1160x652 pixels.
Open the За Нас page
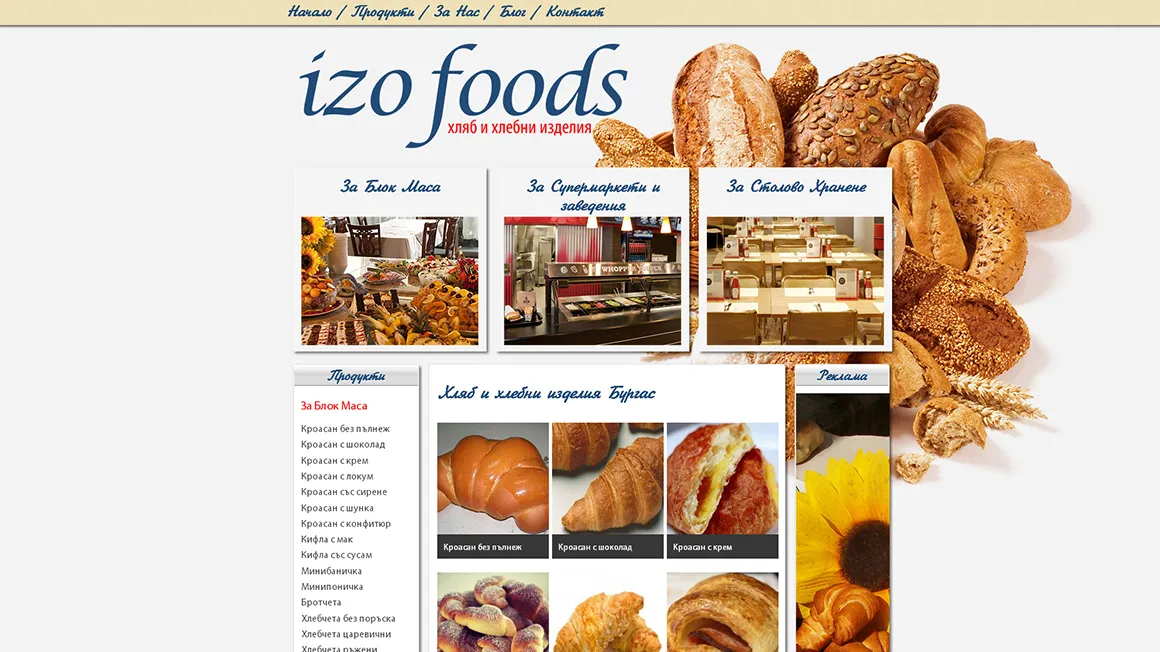[456, 12]
